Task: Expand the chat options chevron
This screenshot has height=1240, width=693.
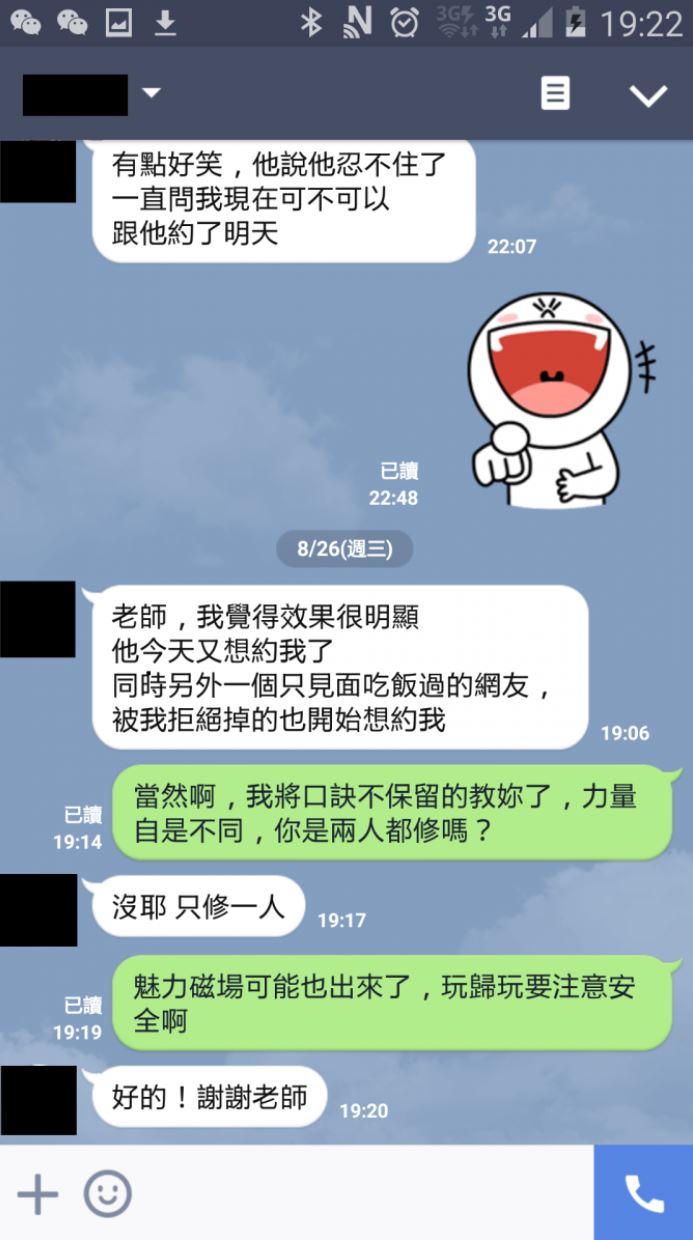Action: click(647, 95)
